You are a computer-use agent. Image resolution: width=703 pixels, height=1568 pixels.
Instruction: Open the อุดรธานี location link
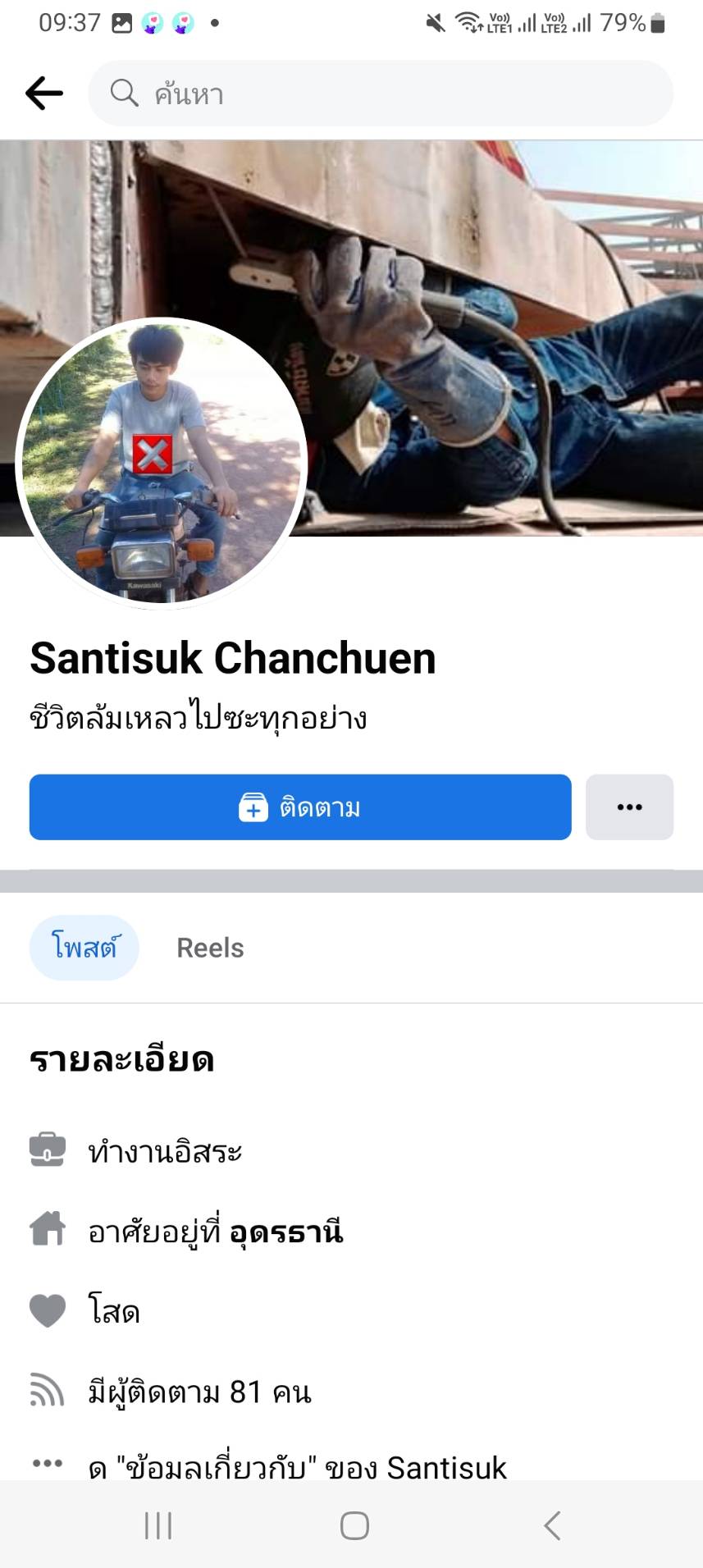[x=286, y=1232]
